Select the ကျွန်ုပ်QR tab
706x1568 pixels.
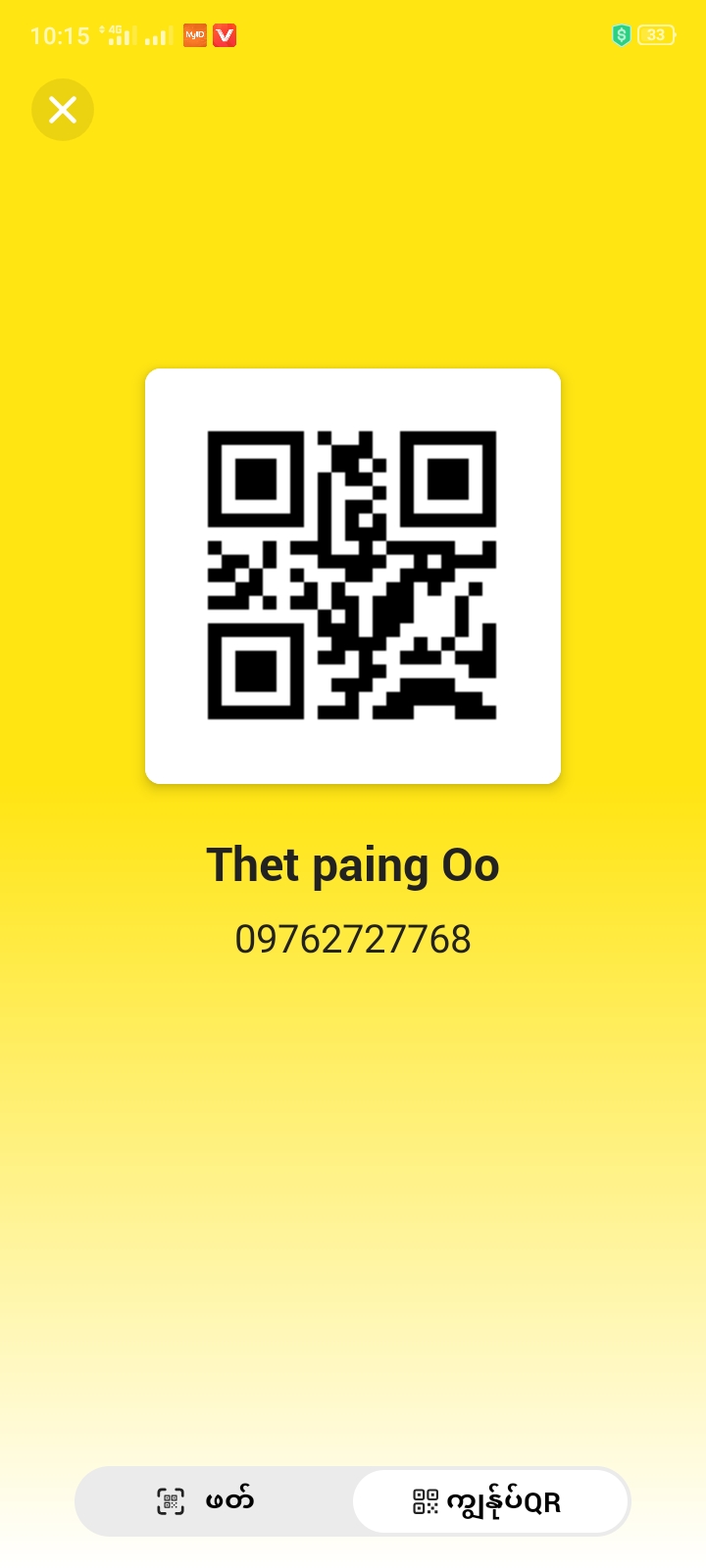click(x=489, y=1501)
